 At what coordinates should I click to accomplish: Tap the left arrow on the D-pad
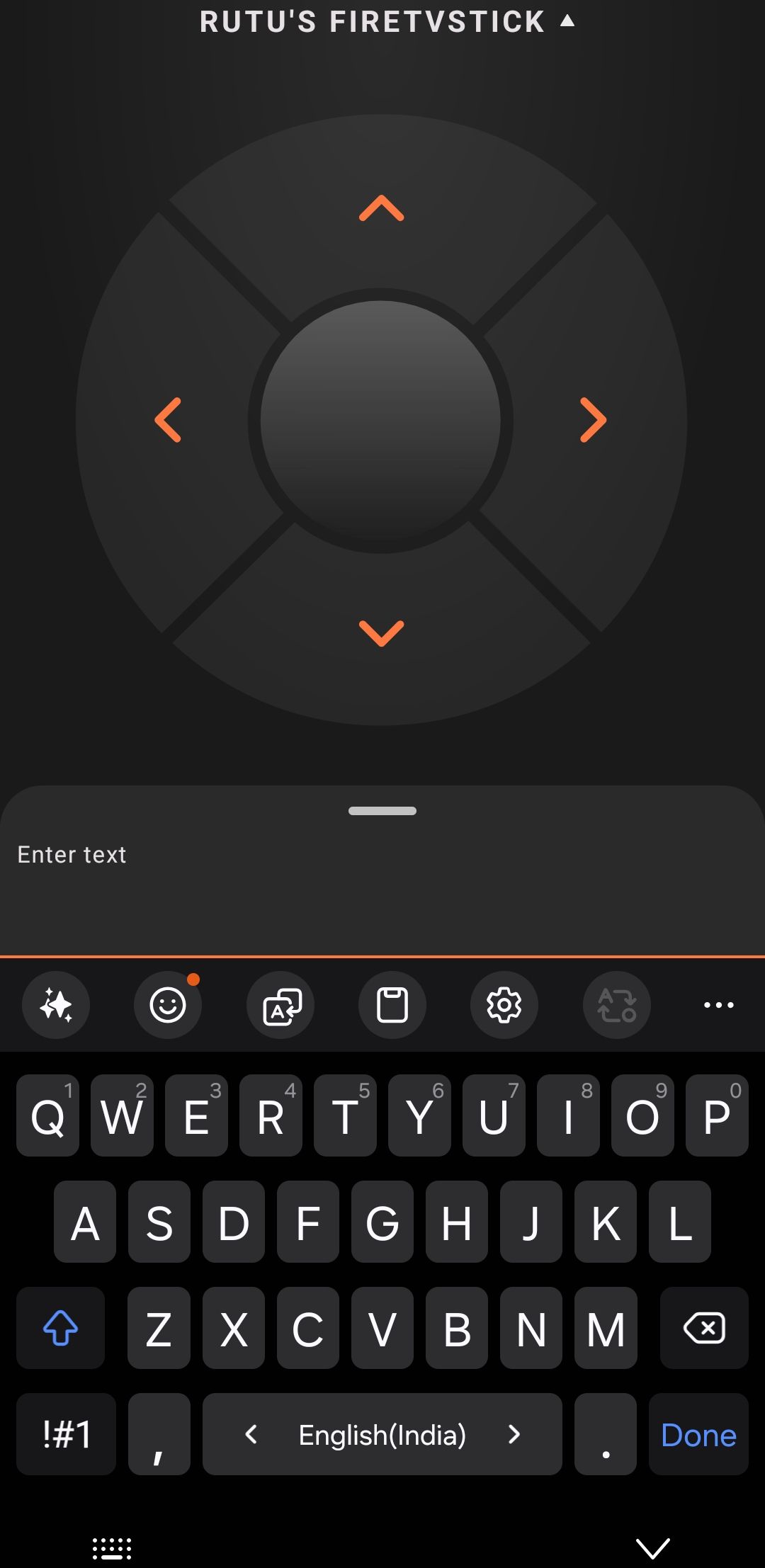coord(168,420)
